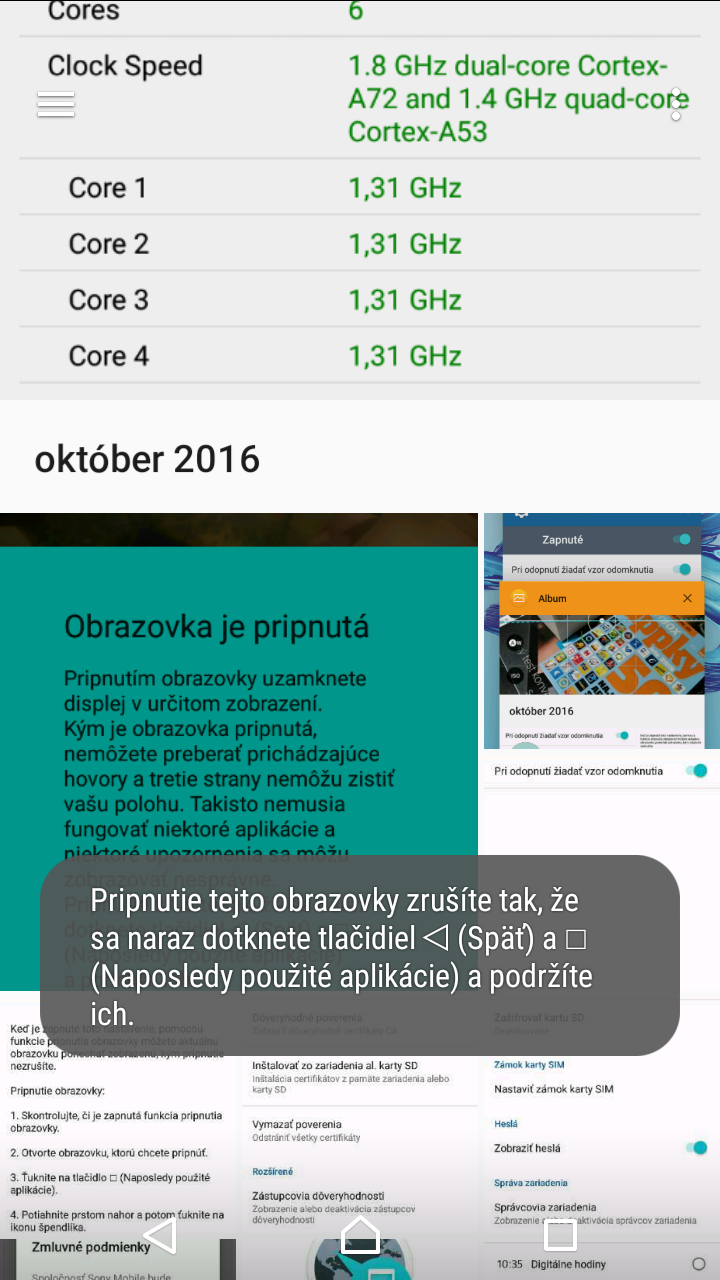Viewport: 720px width, 1280px height.
Task: Open the hamburger drawer menu
Action: coord(56,104)
